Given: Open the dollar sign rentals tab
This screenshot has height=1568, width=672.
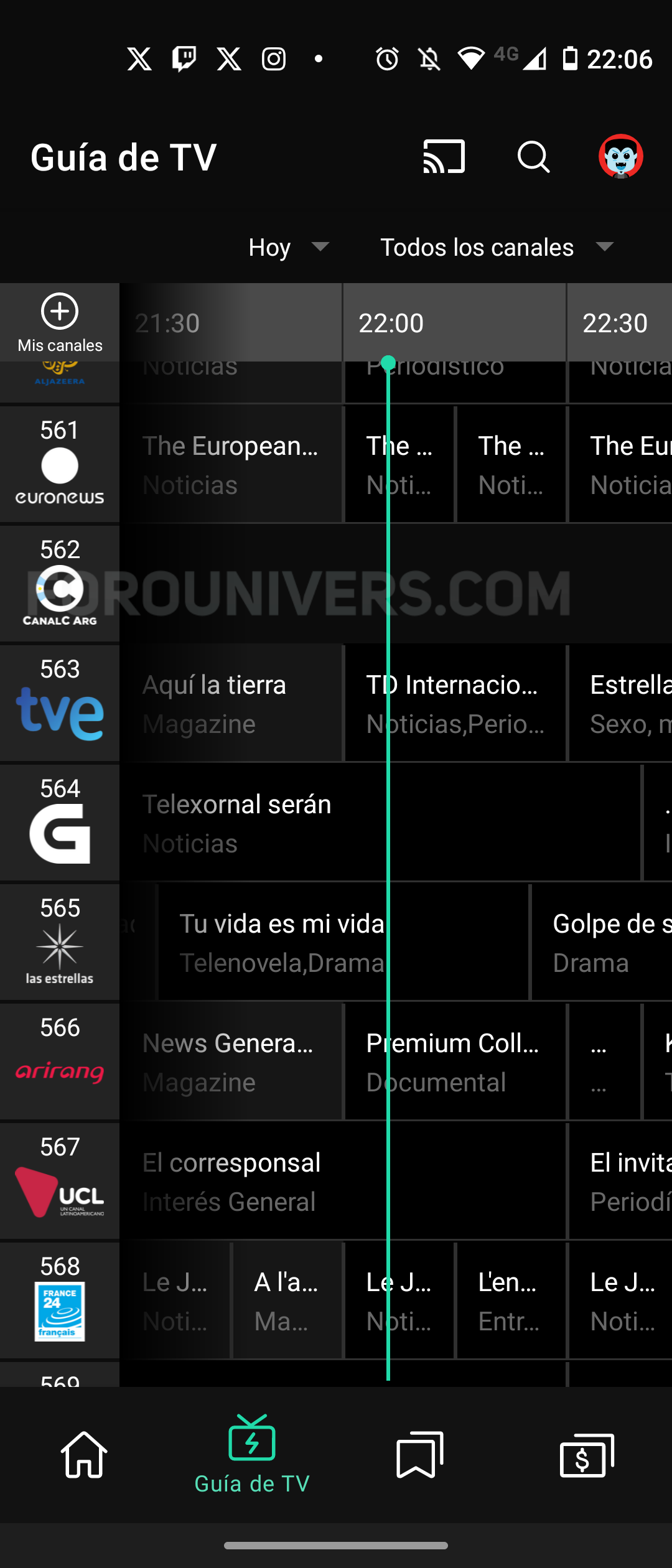Looking at the screenshot, I should tap(587, 1455).
